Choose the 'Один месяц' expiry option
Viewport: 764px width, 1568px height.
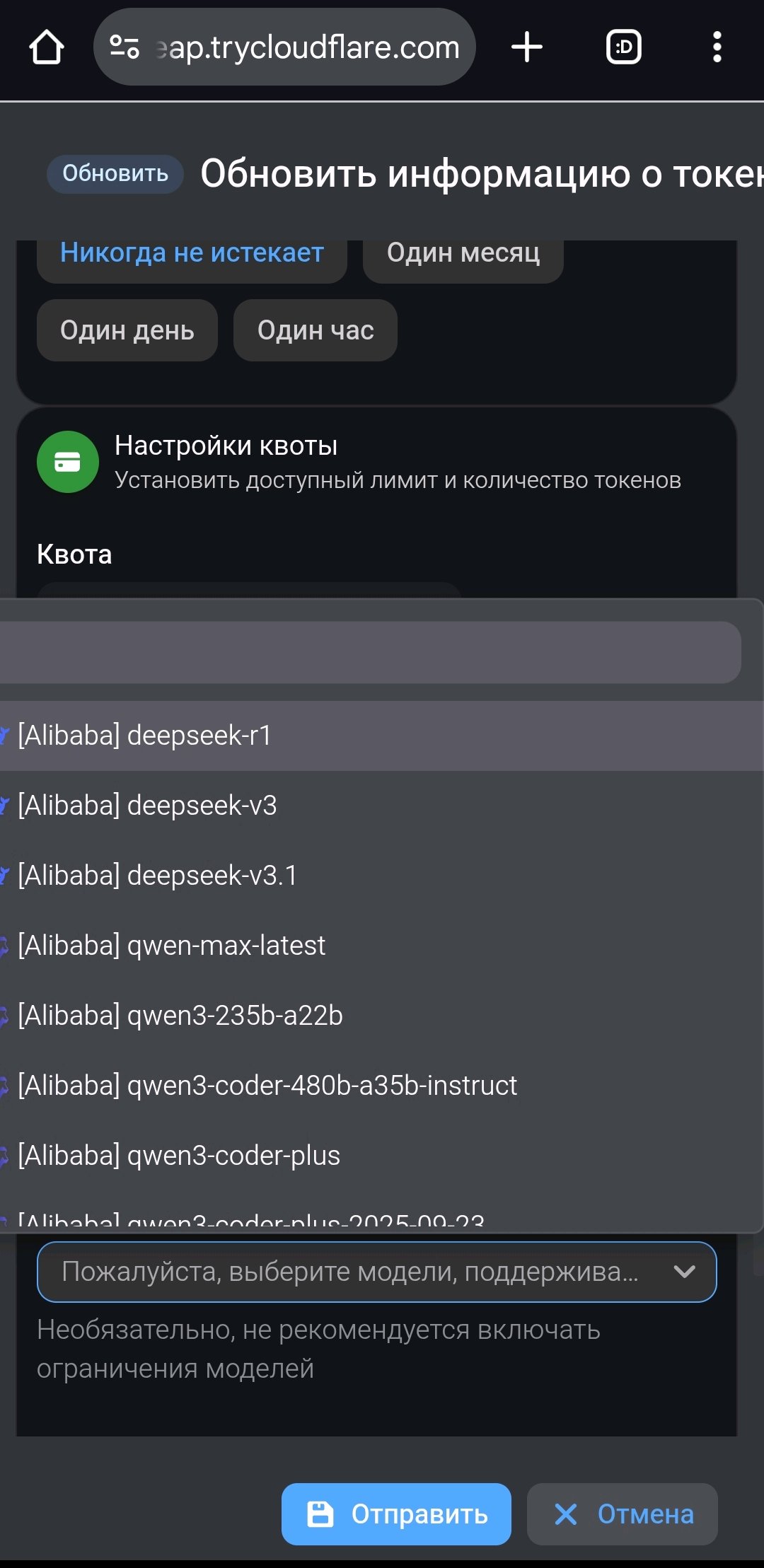(463, 255)
